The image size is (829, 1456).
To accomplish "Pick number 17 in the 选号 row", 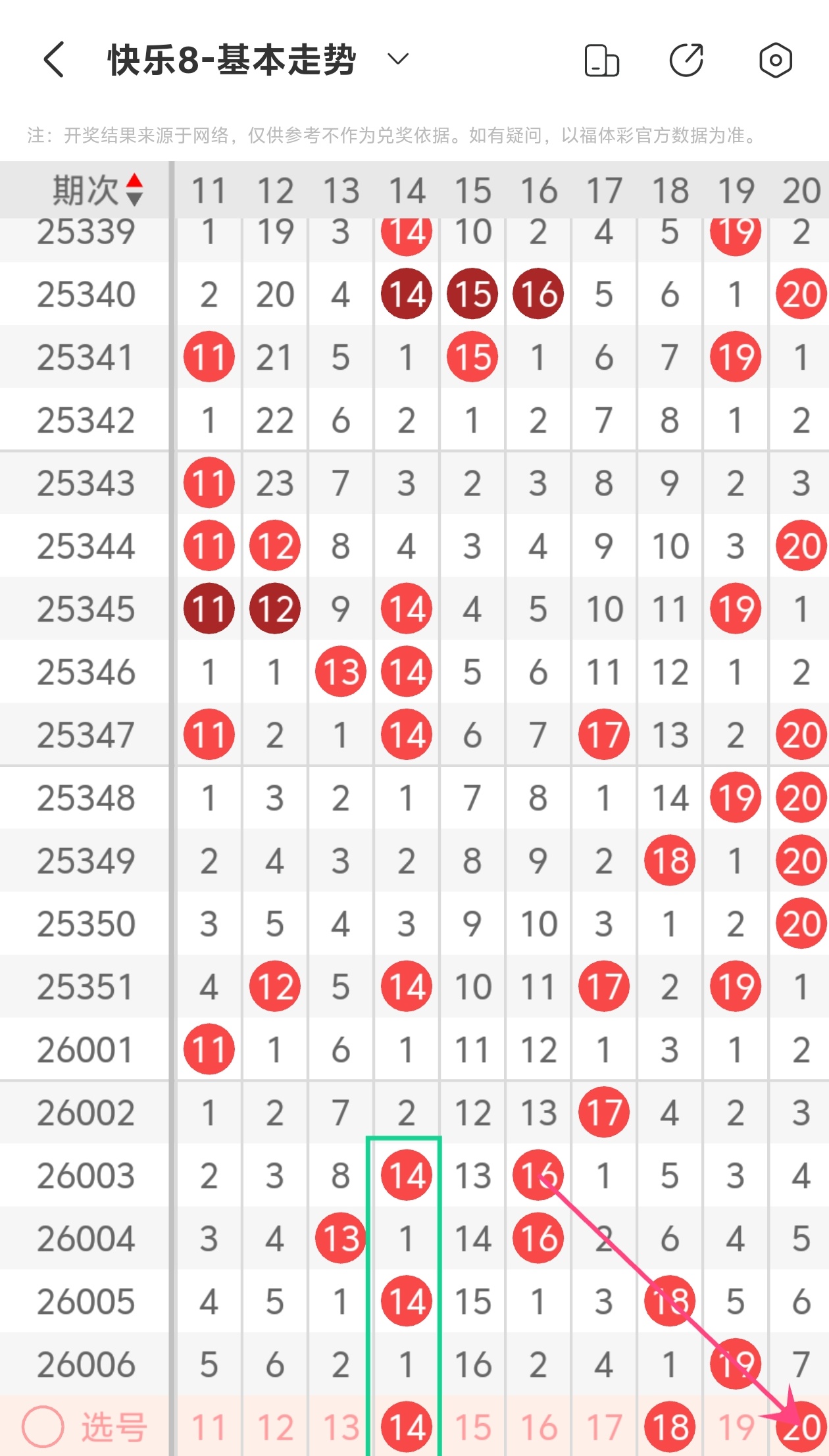I will coord(604,1428).
